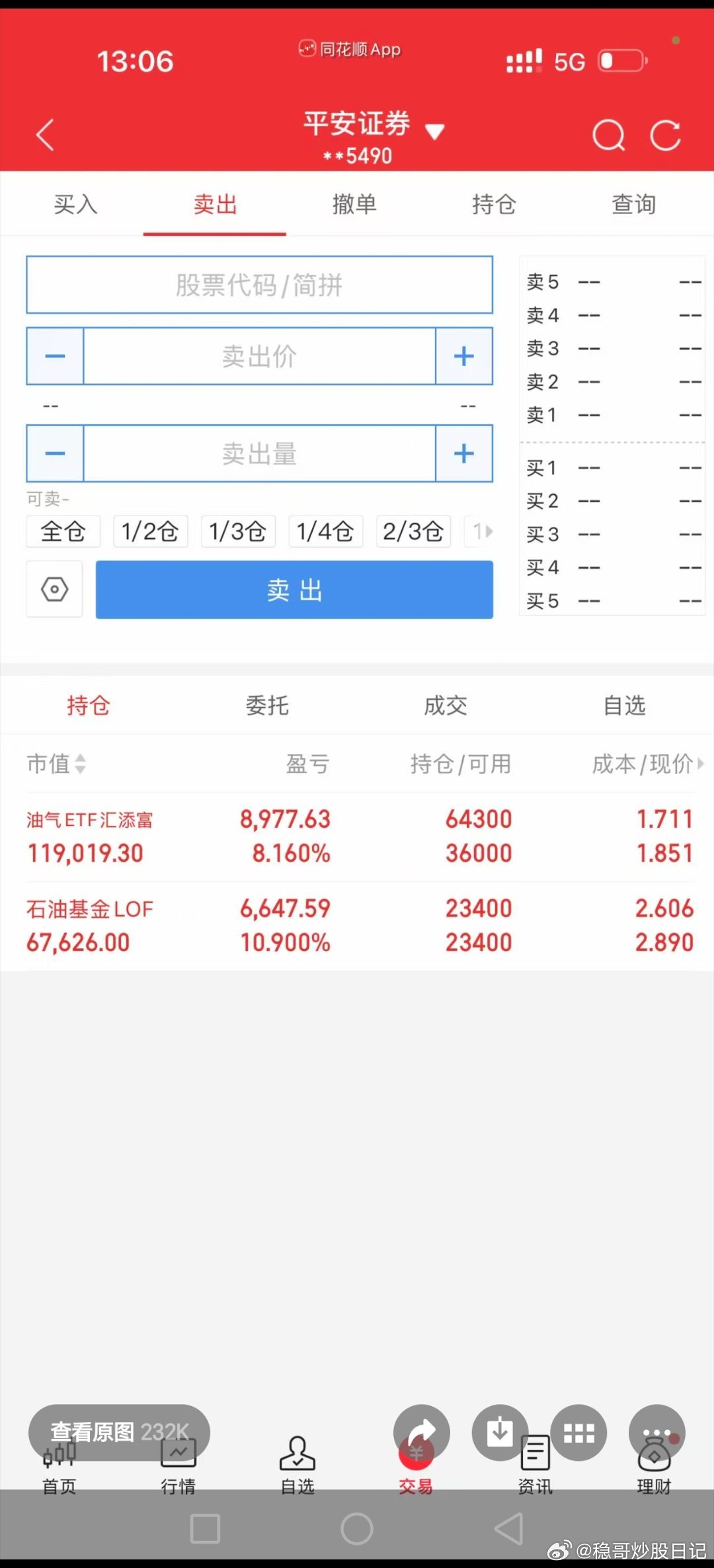714x1568 pixels.
Task: Select the 1/4仓 quarter position option
Action: click(x=325, y=531)
